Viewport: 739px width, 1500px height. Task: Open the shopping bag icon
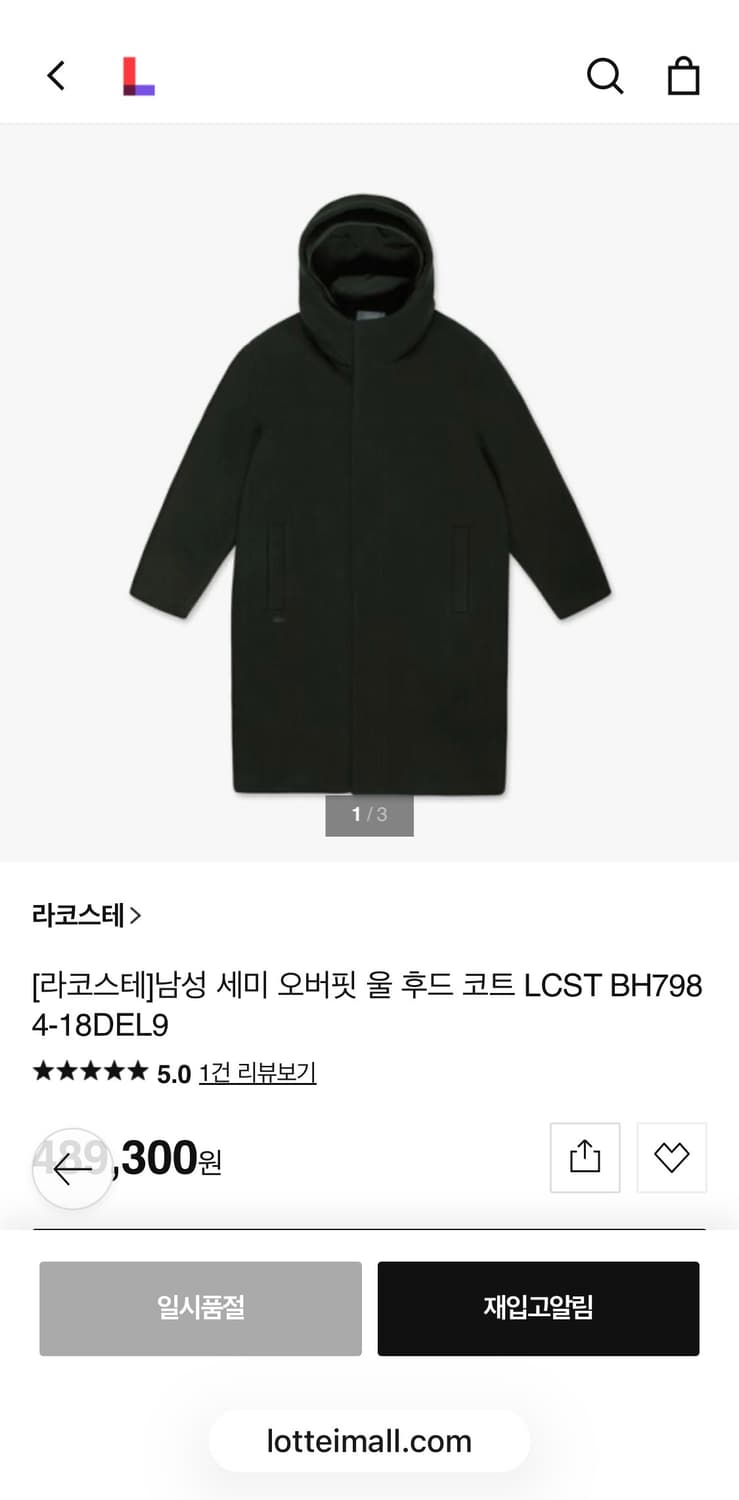(684, 75)
